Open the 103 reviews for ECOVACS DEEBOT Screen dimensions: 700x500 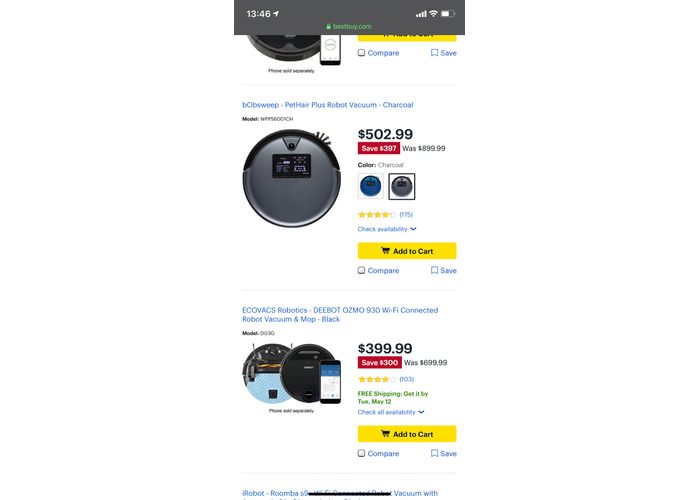(406, 379)
